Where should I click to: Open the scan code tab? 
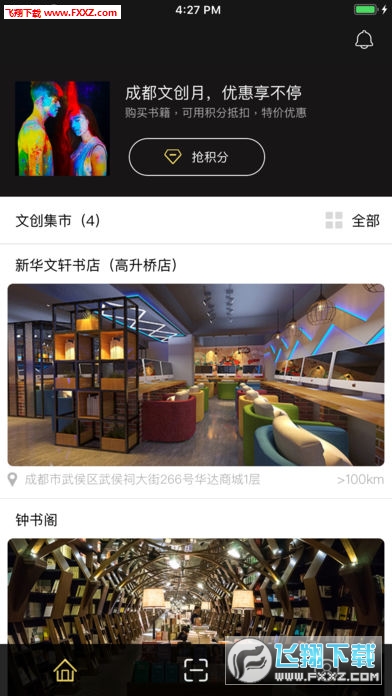coord(196,670)
